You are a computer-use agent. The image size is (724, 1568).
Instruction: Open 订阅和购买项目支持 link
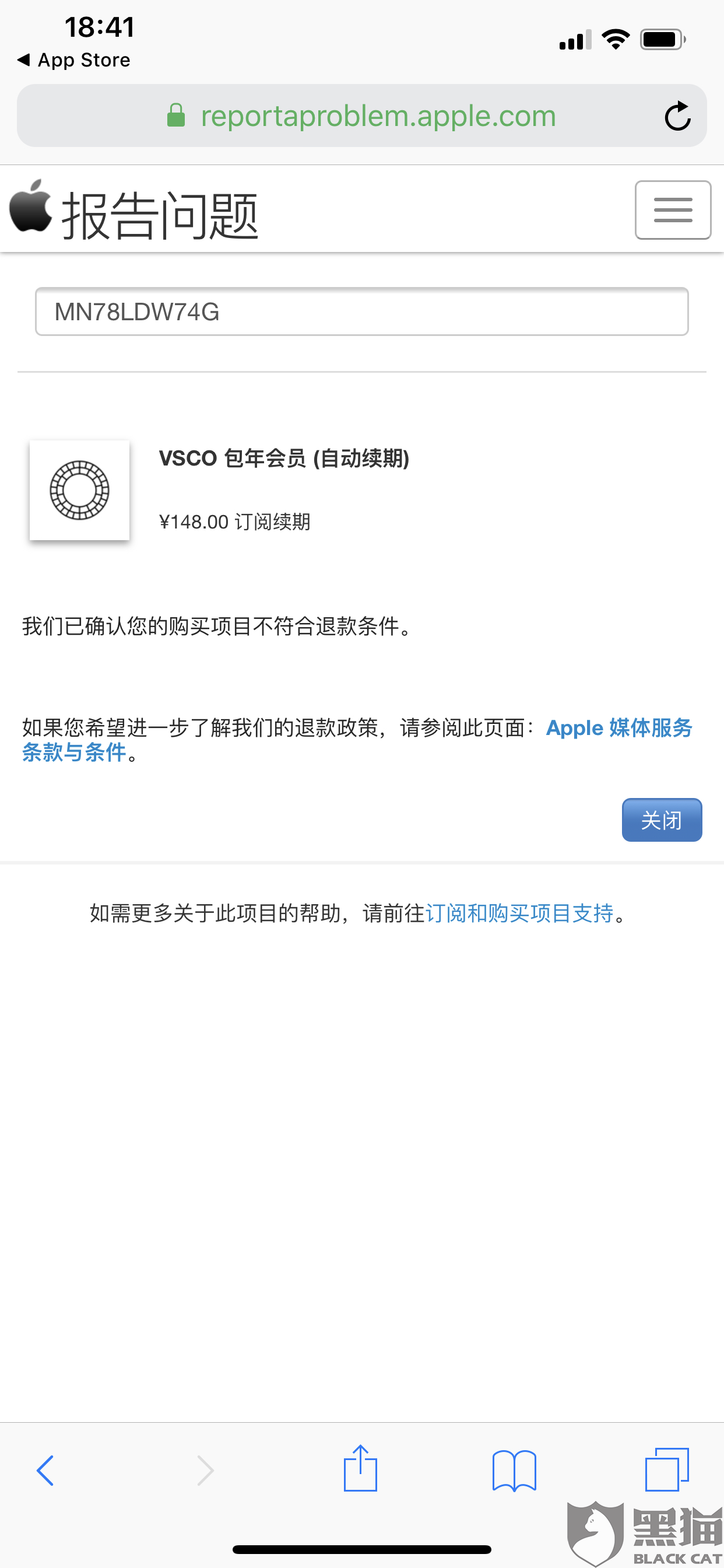[x=519, y=913]
